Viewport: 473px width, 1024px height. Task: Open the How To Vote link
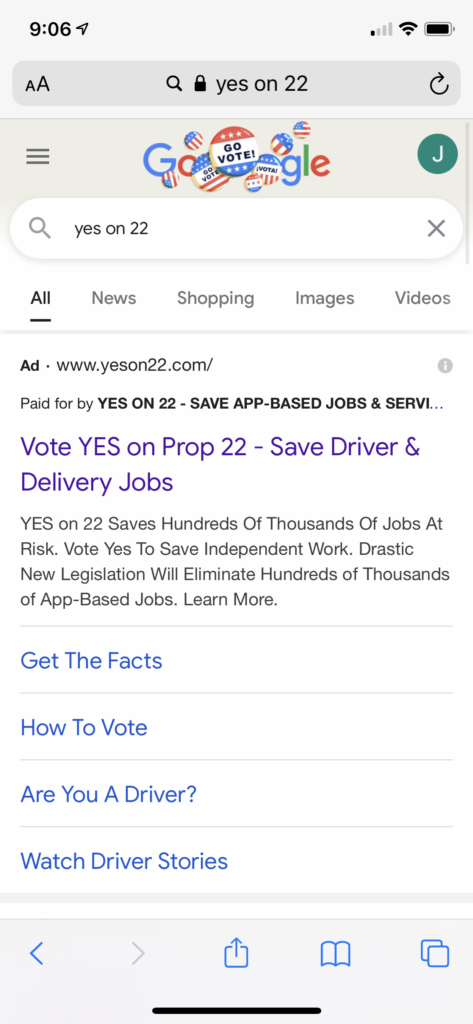tap(84, 728)
